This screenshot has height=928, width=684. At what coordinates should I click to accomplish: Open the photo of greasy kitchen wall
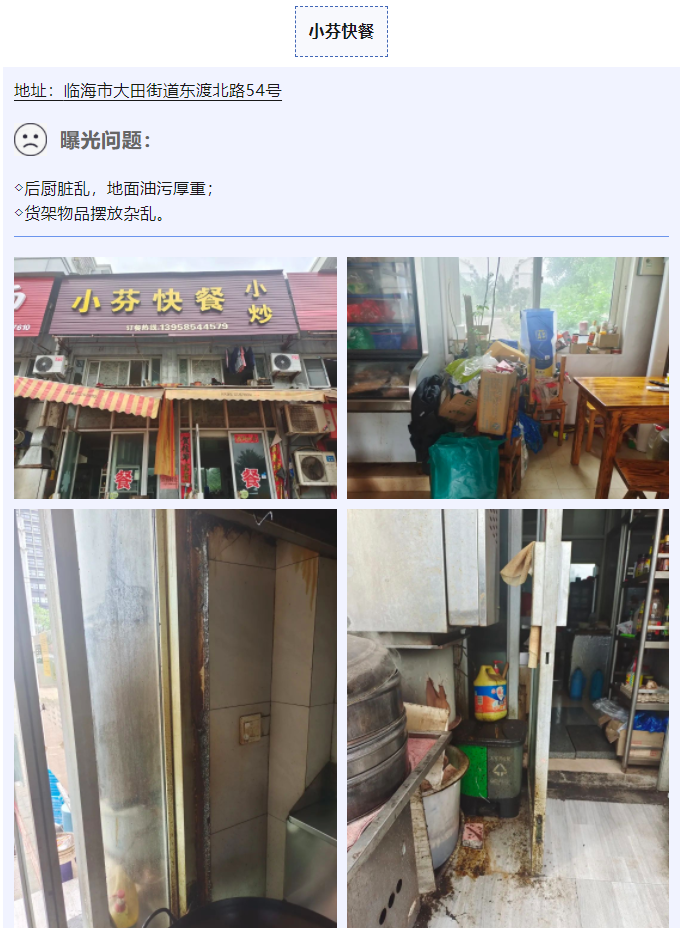point(175,718)
